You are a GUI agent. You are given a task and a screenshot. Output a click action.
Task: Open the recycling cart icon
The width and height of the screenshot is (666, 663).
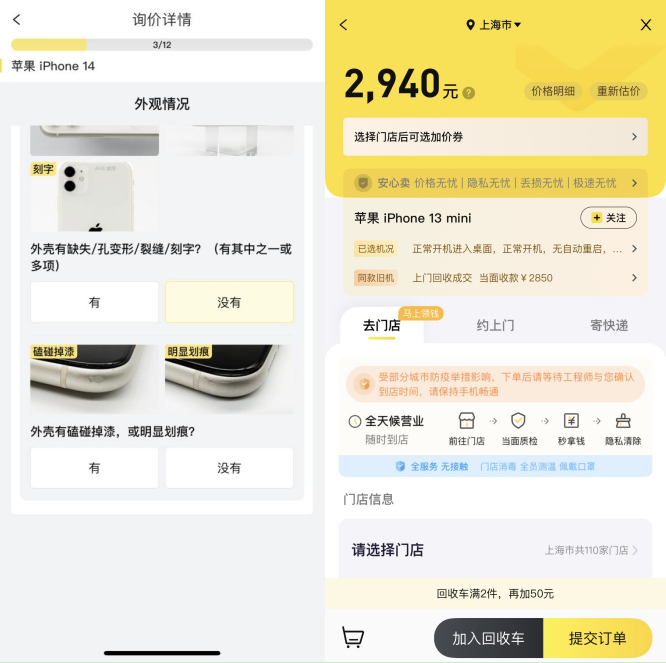(x=353, y=637)
